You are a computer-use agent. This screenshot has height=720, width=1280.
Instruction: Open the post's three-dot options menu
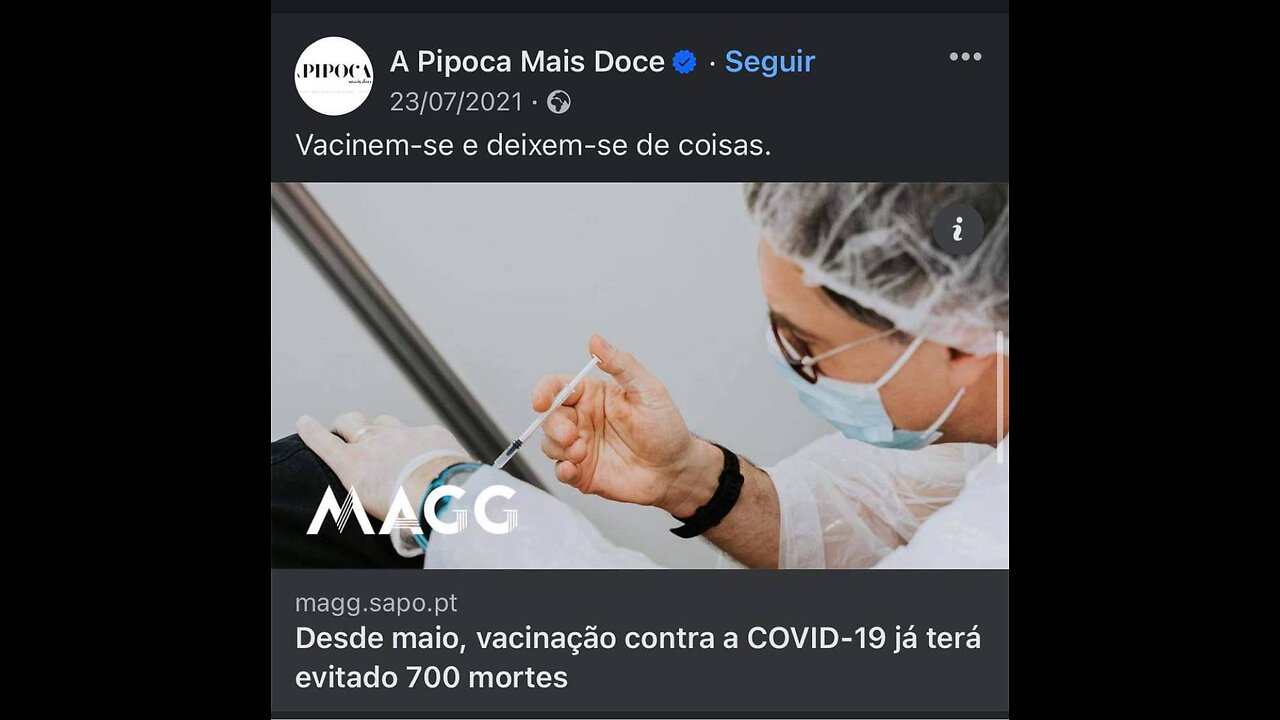click(x=965, y=57)
